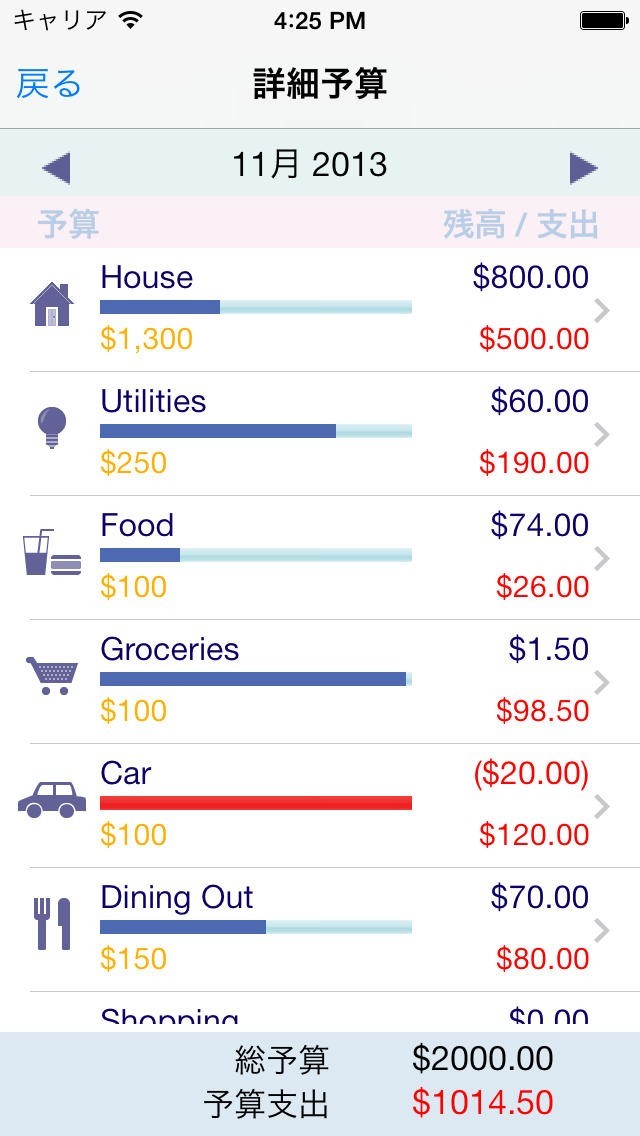Screen dimensions: 640x1136
Task: Go back using the 戻る button
Action: (48, 85)
